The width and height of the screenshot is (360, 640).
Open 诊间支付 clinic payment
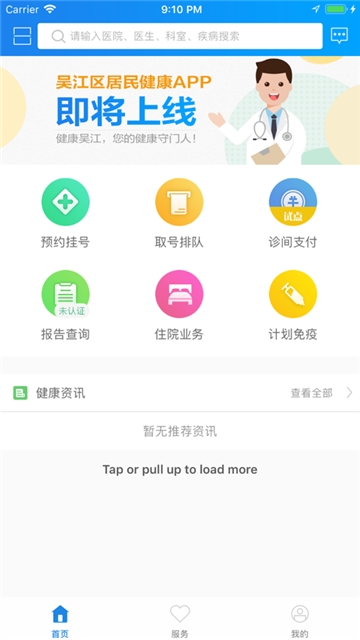tap(293, 213)
